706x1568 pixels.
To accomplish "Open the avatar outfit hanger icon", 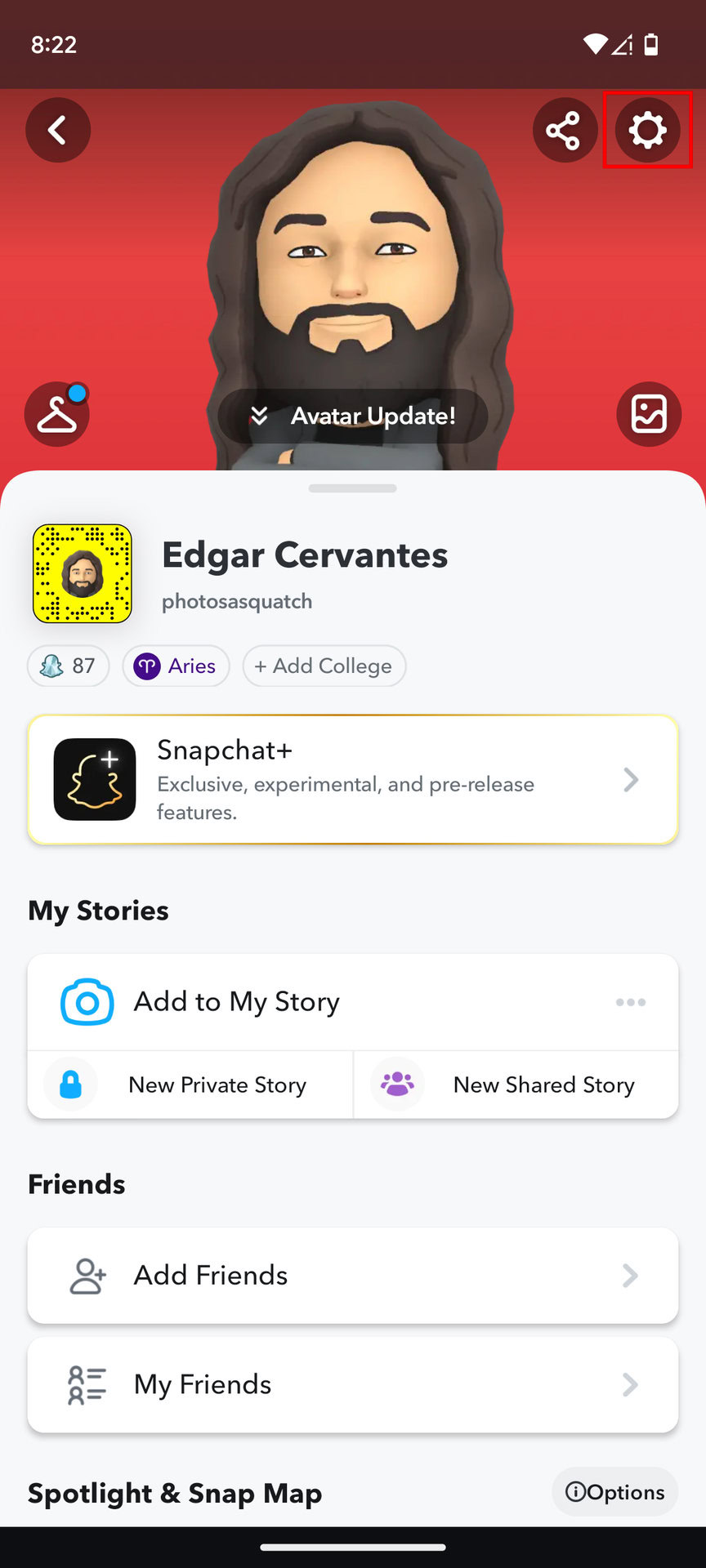I will (57, 414).
